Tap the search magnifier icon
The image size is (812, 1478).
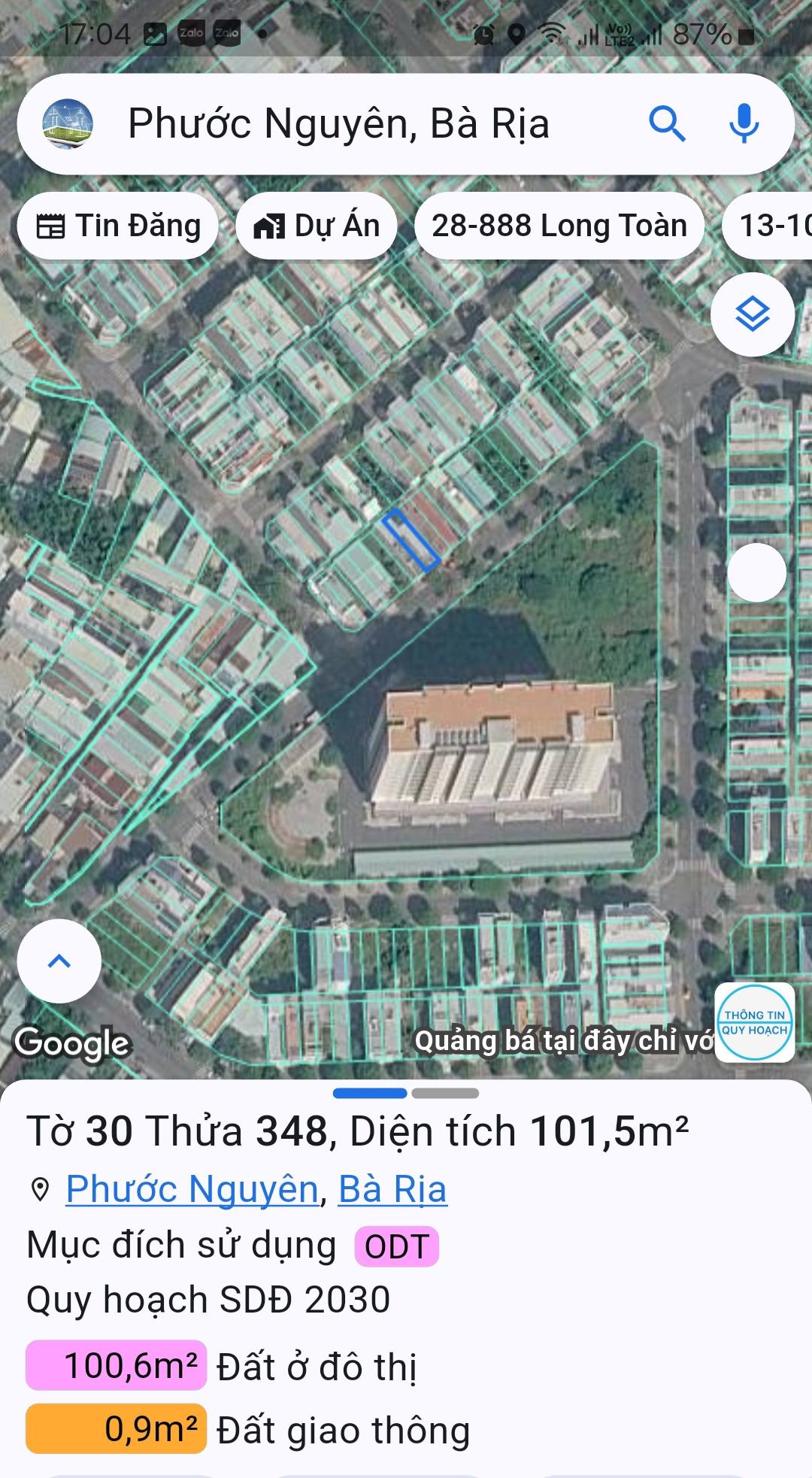pos(668,125)
